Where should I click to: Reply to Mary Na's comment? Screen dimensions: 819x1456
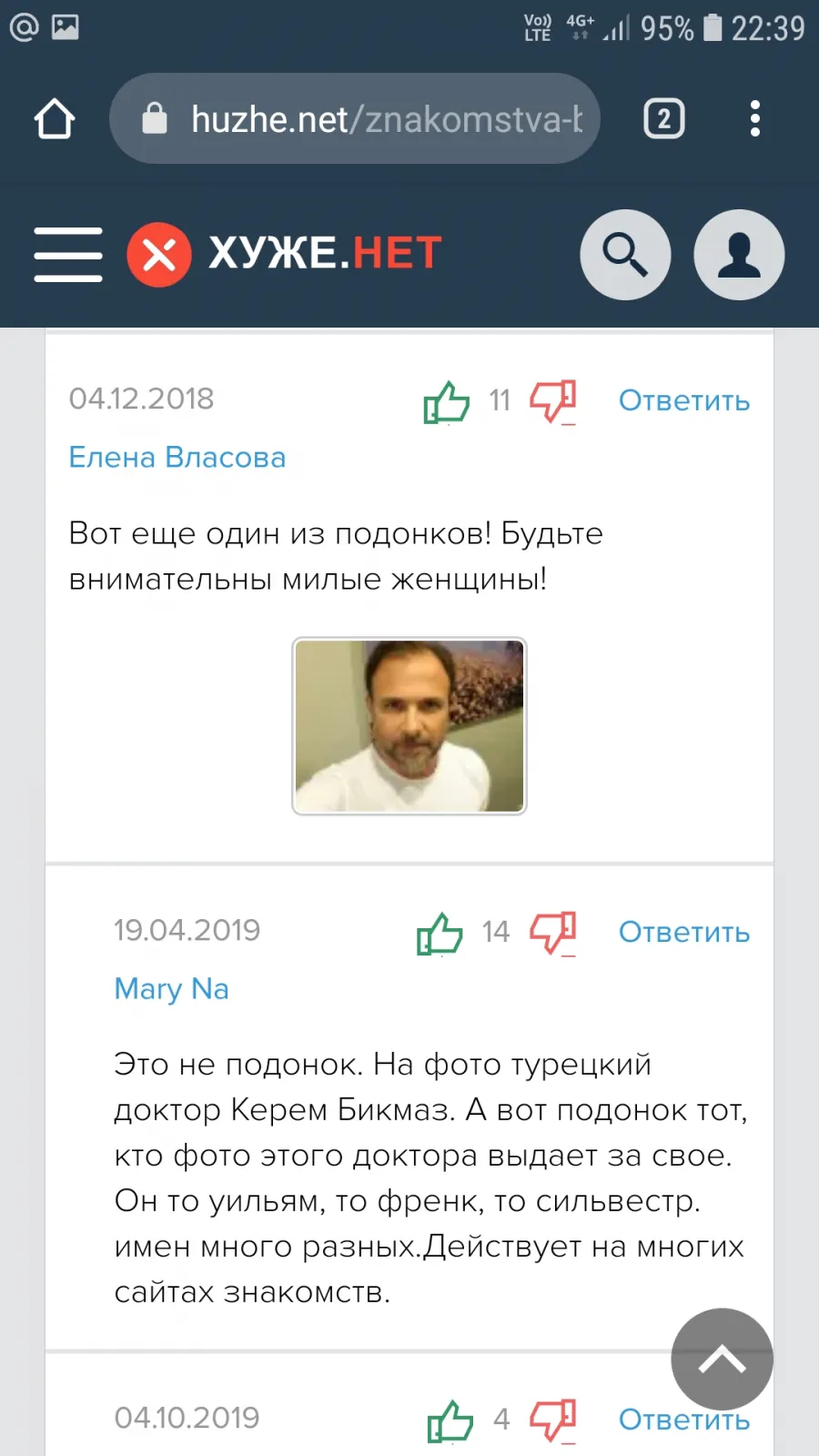(x=684, y=932)
